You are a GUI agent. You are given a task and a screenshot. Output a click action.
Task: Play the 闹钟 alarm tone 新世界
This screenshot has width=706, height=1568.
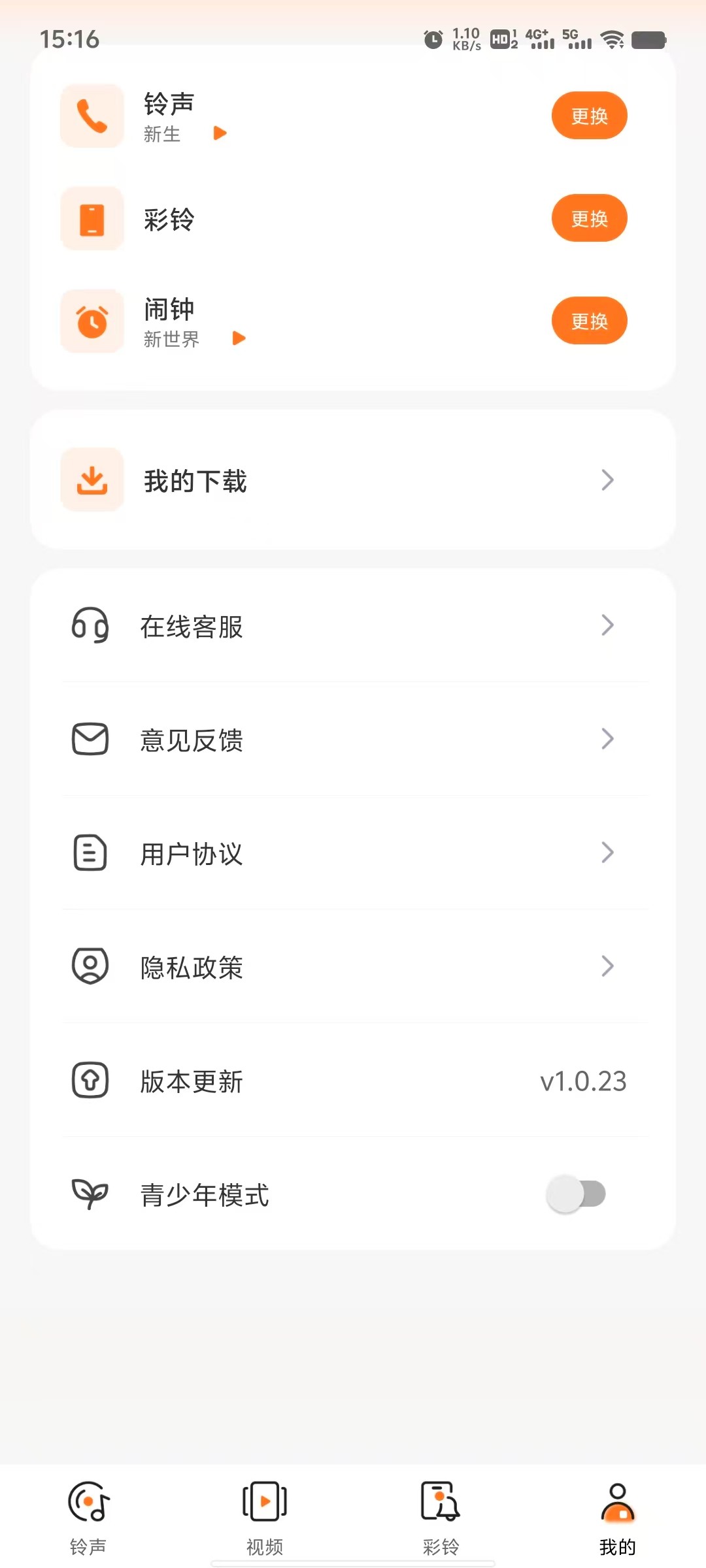239,338
